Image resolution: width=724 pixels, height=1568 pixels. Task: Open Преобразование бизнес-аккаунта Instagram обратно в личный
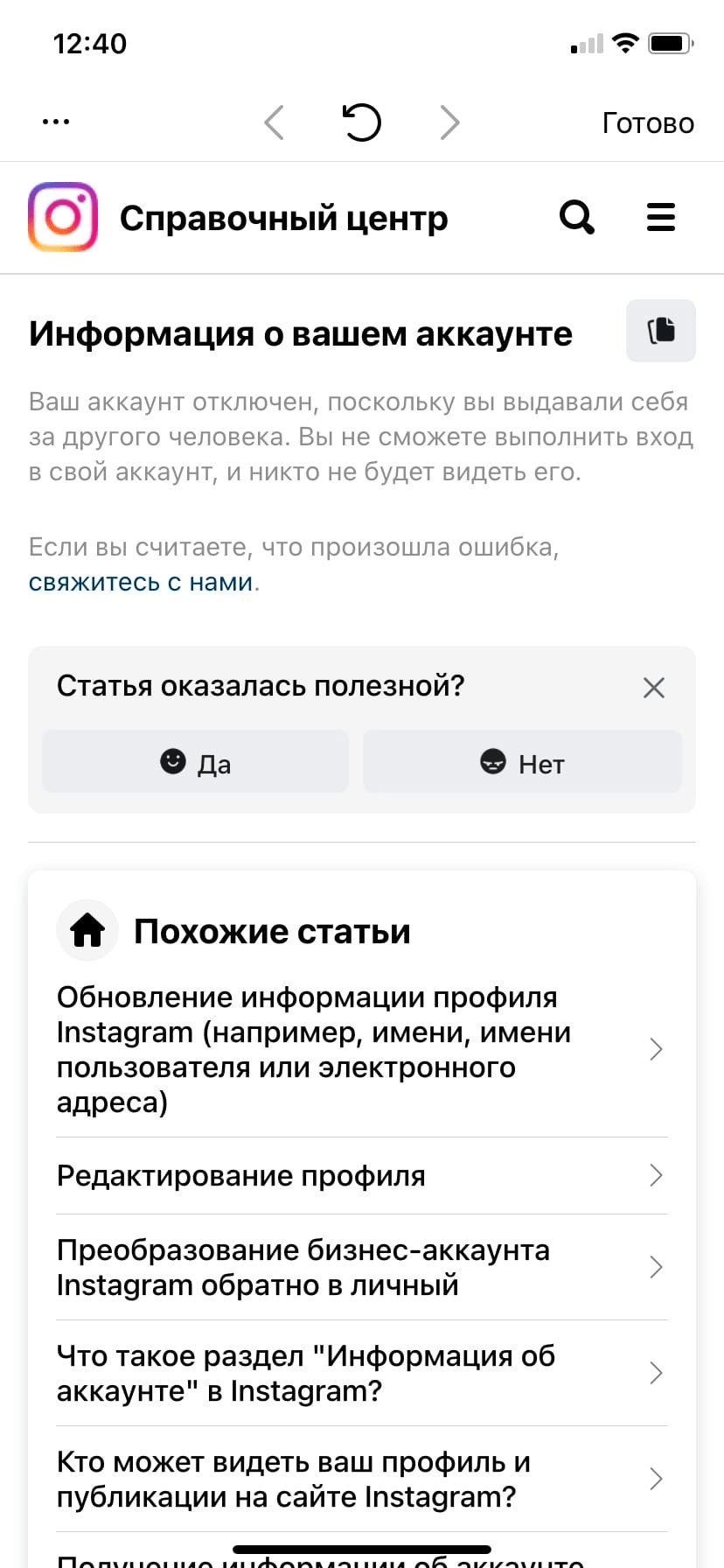click(361, 1267)
